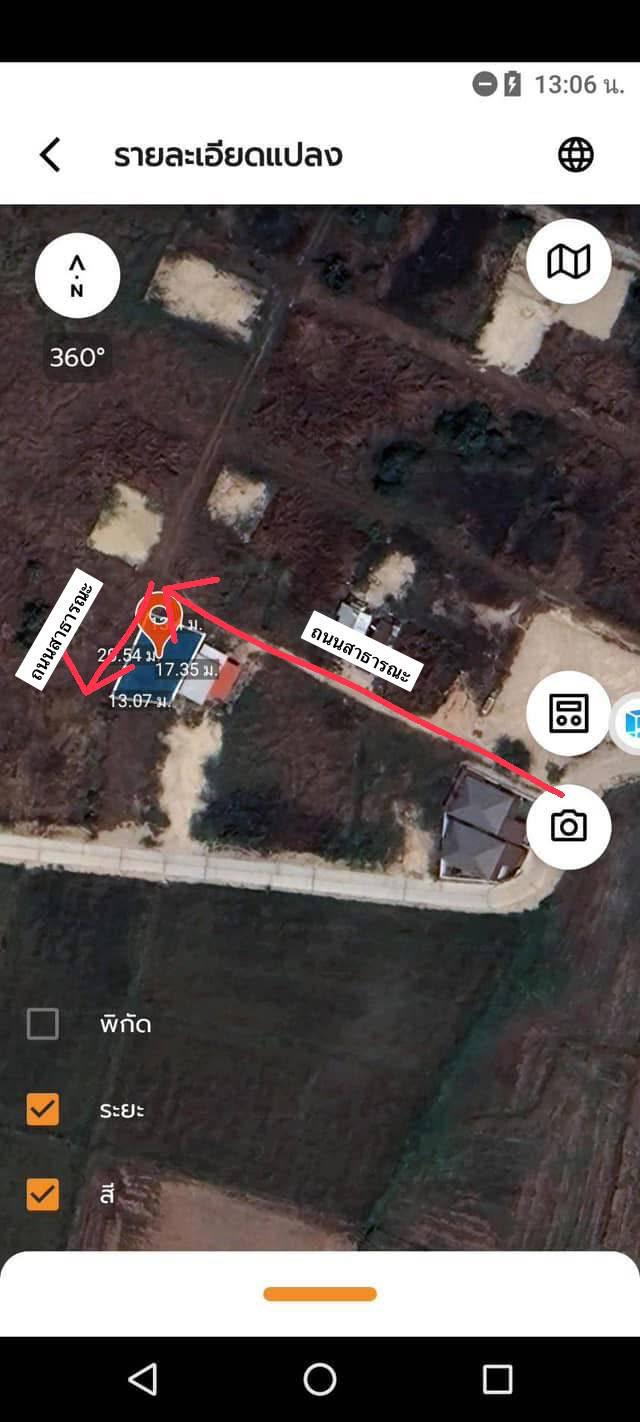Tap the system home button
640x1422 pixels.
coord(320,1379)
